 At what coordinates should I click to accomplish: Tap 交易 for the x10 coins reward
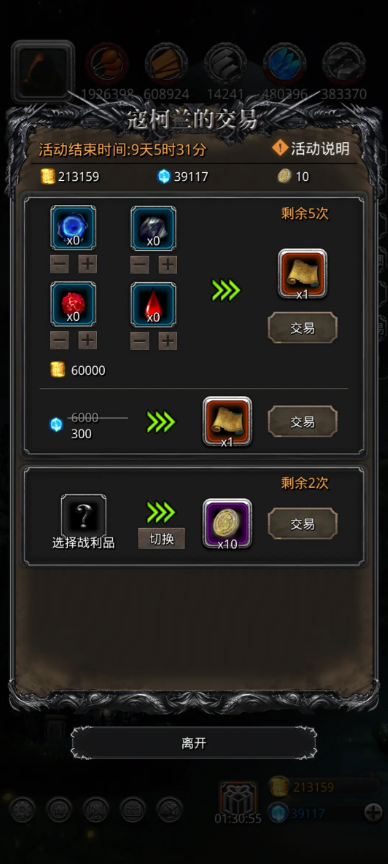303,523
